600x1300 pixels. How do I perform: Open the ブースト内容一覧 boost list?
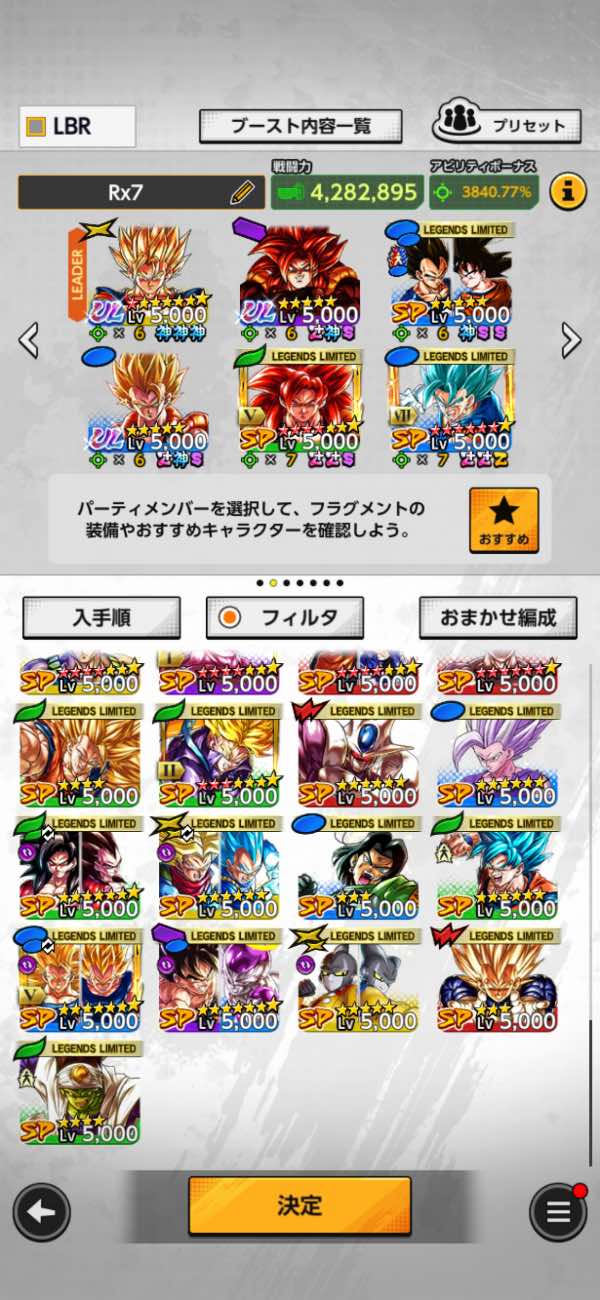pos(300,127)
